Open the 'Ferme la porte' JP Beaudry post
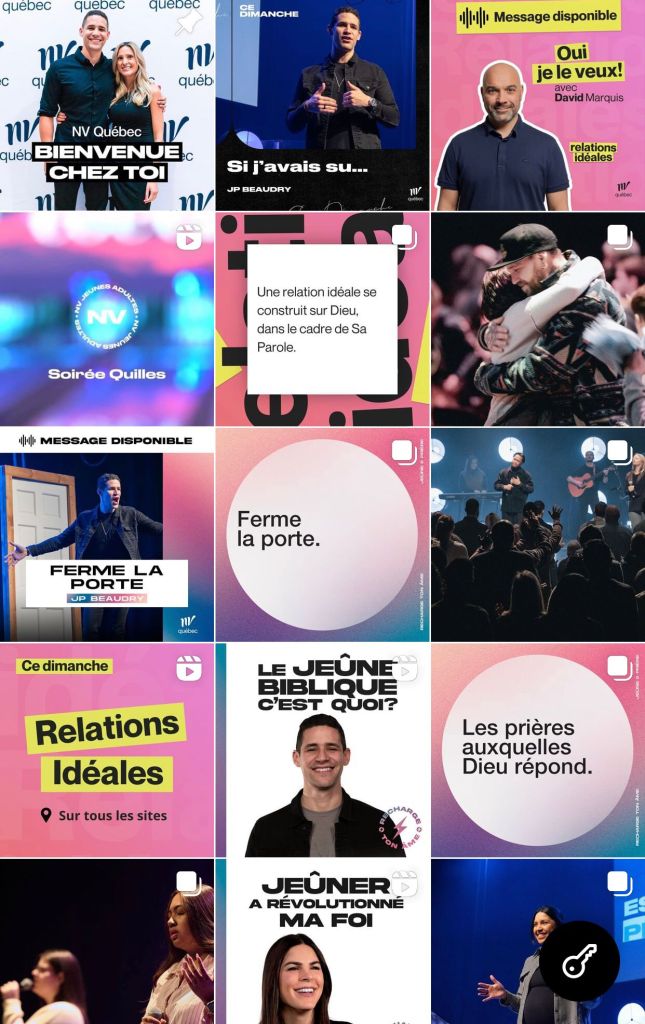 pyautogui.click(x=107, y=535)
